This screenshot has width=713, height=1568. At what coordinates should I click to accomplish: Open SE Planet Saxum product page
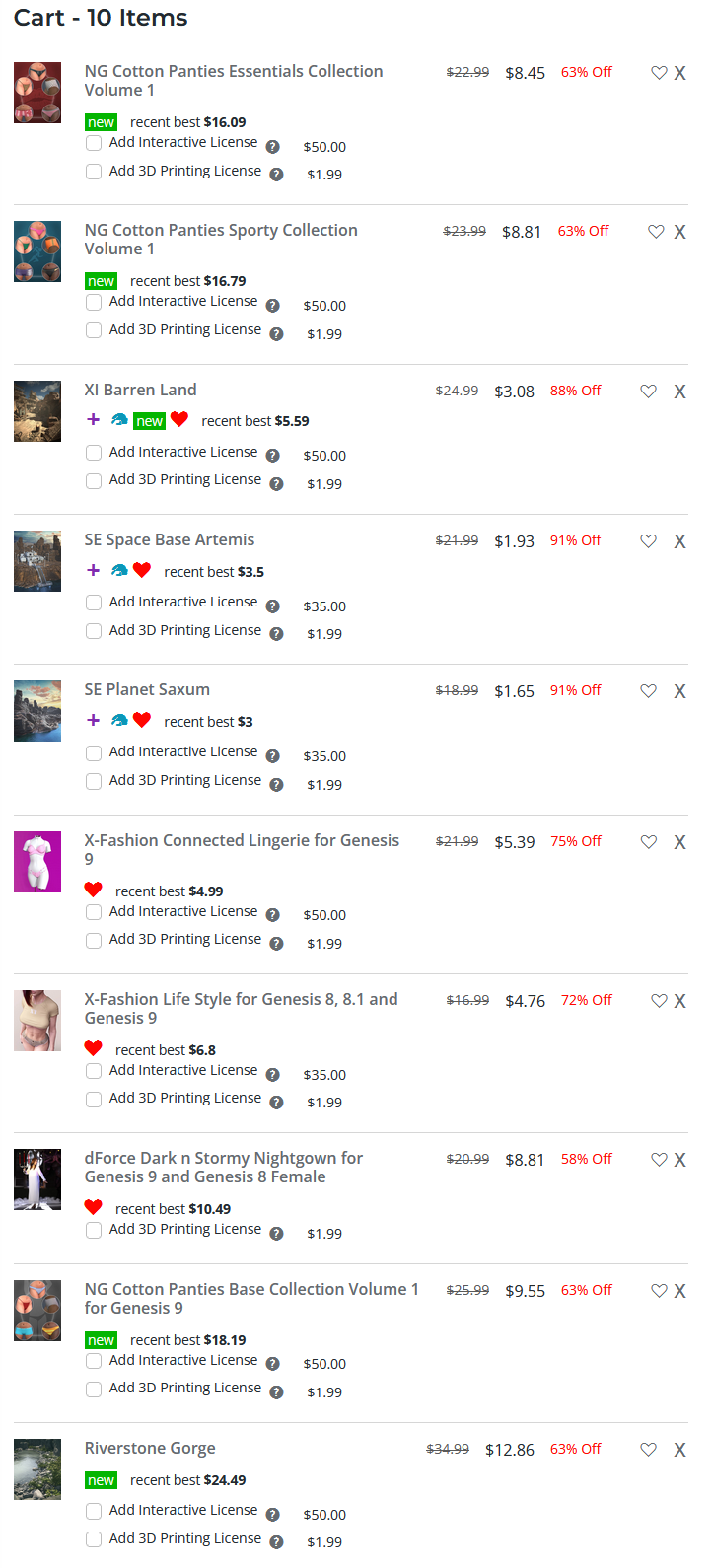click(147, 689)
